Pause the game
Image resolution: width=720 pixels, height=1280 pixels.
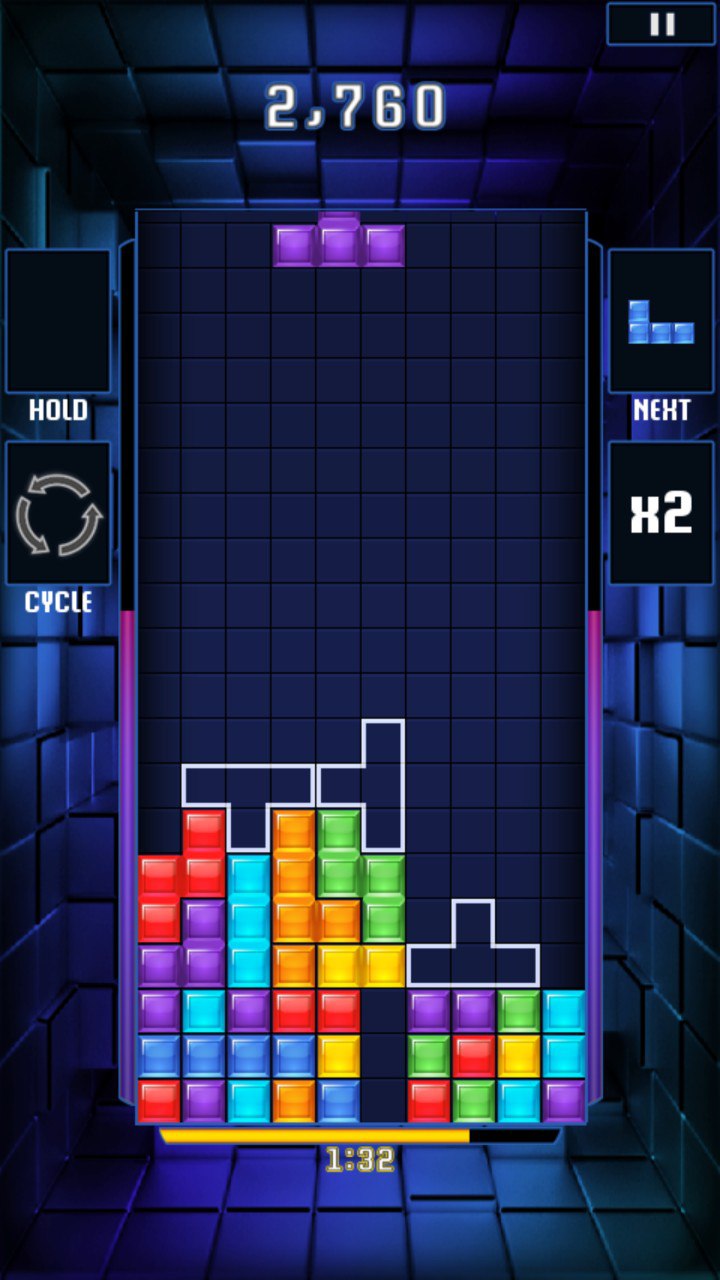pos(662,24)
